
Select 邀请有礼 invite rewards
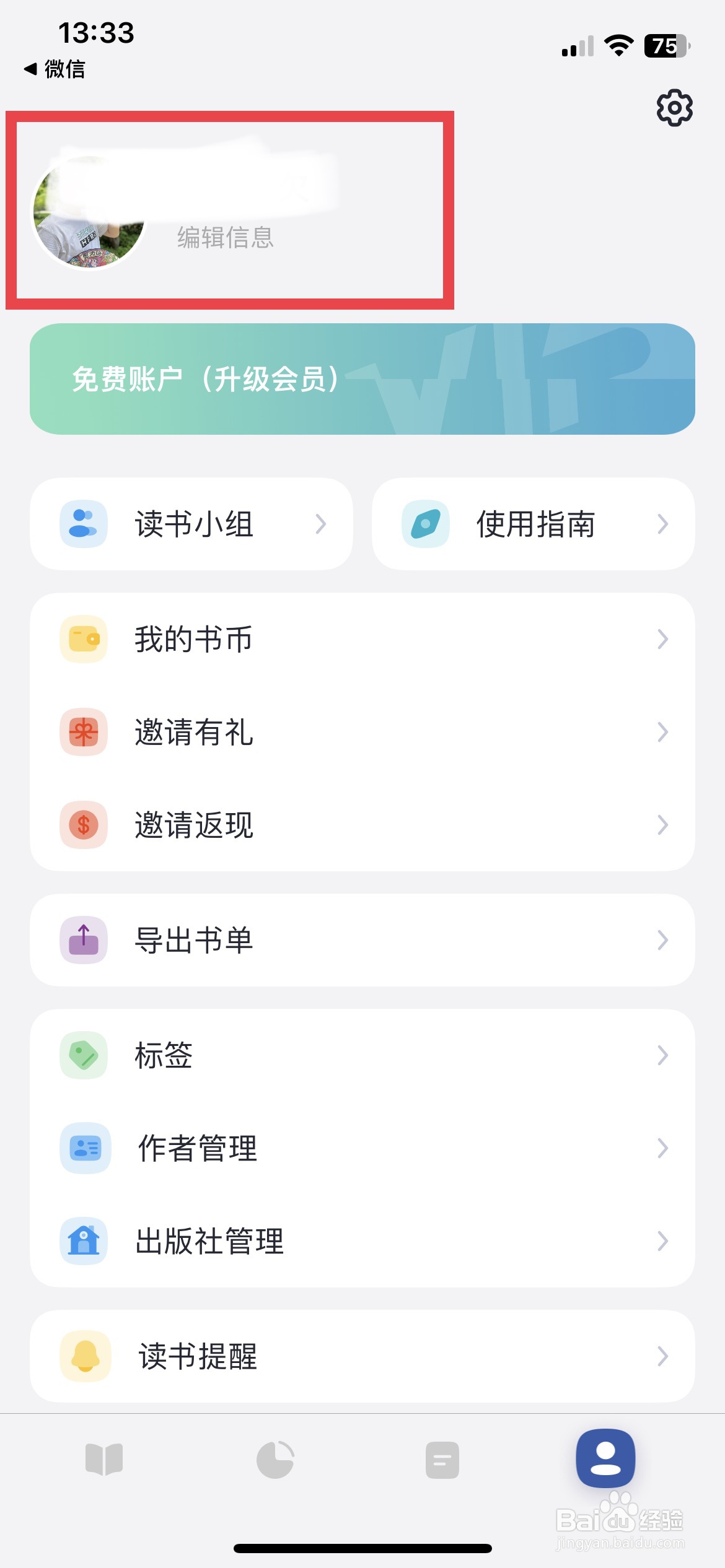click(362, 732)
